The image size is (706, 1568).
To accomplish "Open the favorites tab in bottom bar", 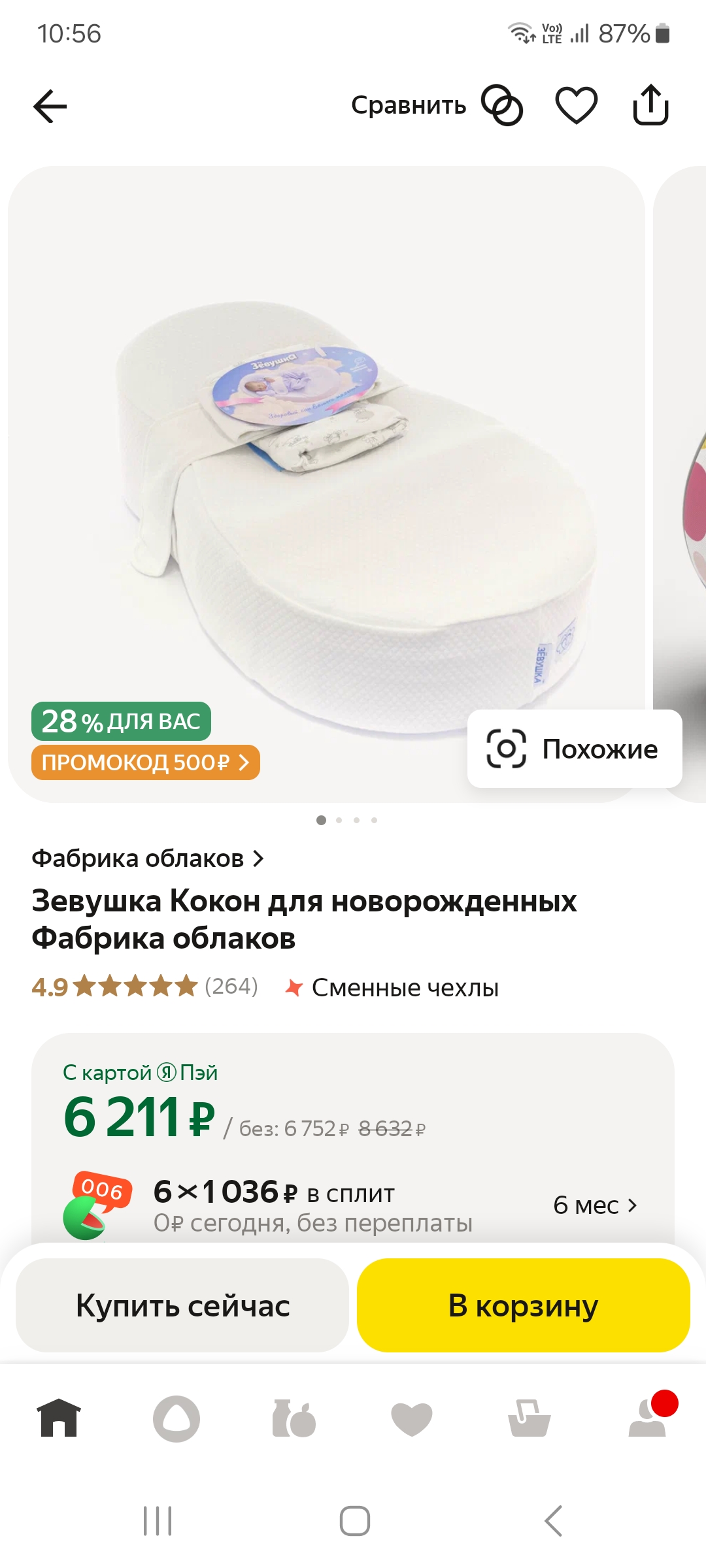I will [x=412, y=1418].
